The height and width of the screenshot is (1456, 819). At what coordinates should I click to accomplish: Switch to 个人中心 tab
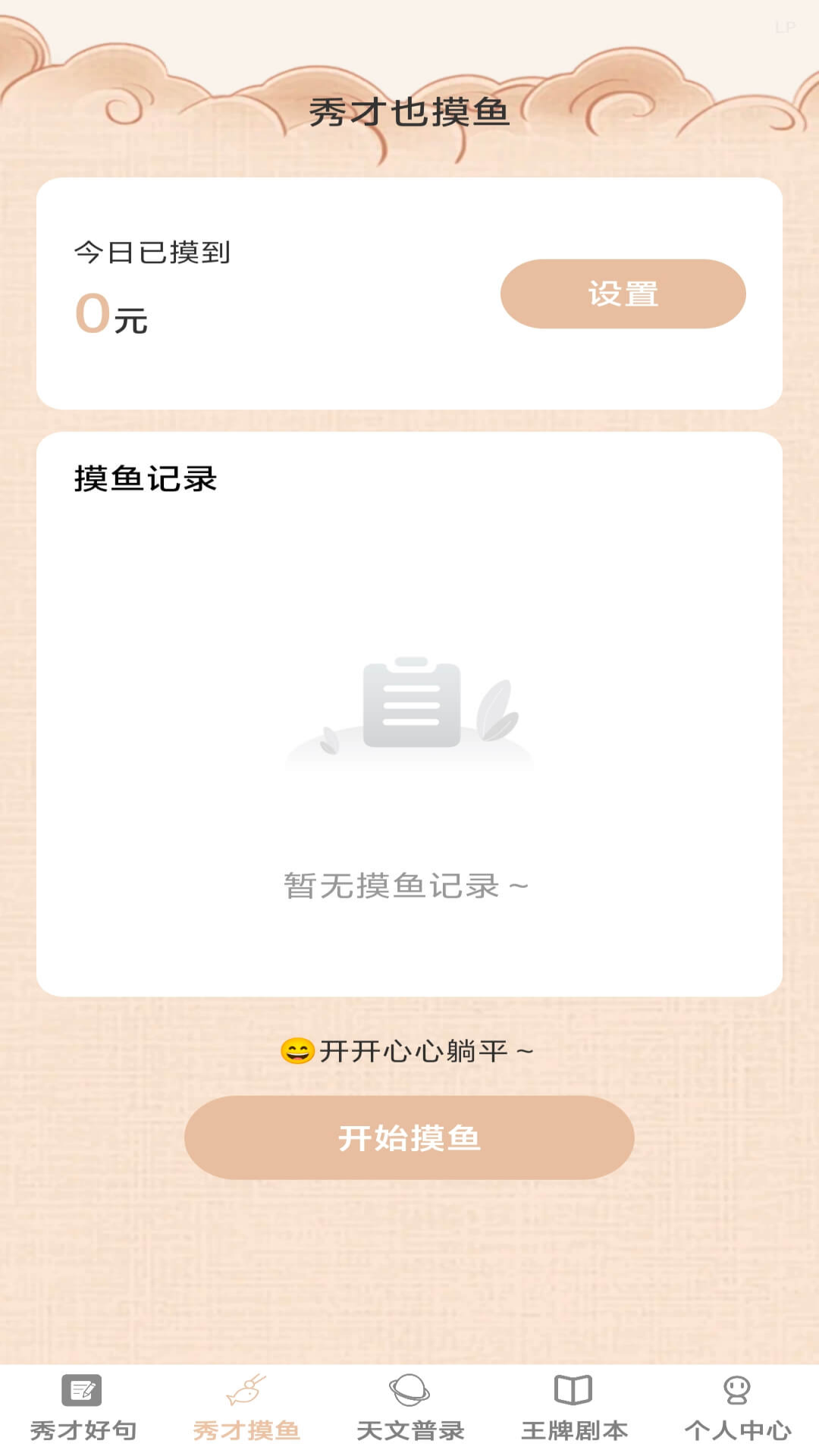coord(737,1409)
